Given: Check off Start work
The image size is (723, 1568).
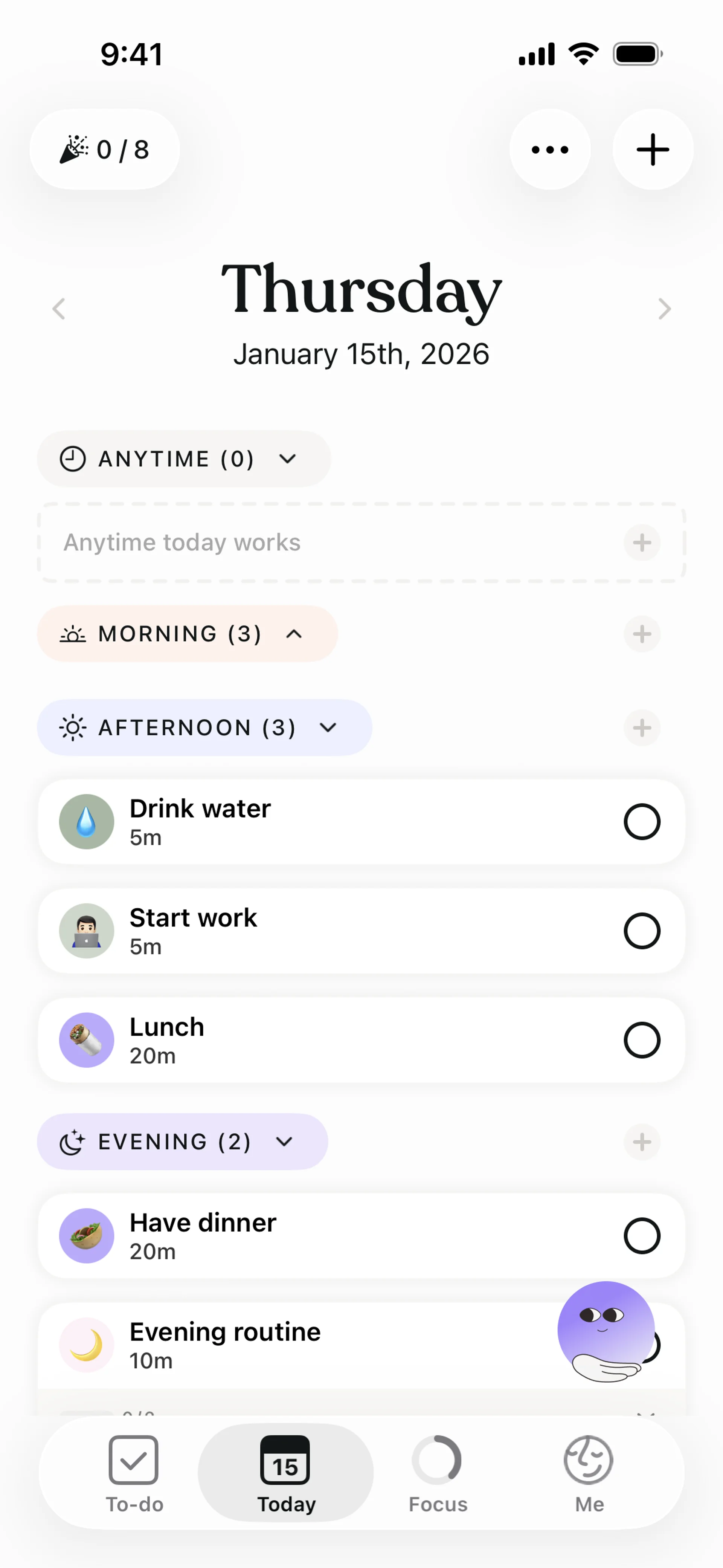Looking at the screenshot, I should click(641, 931).
